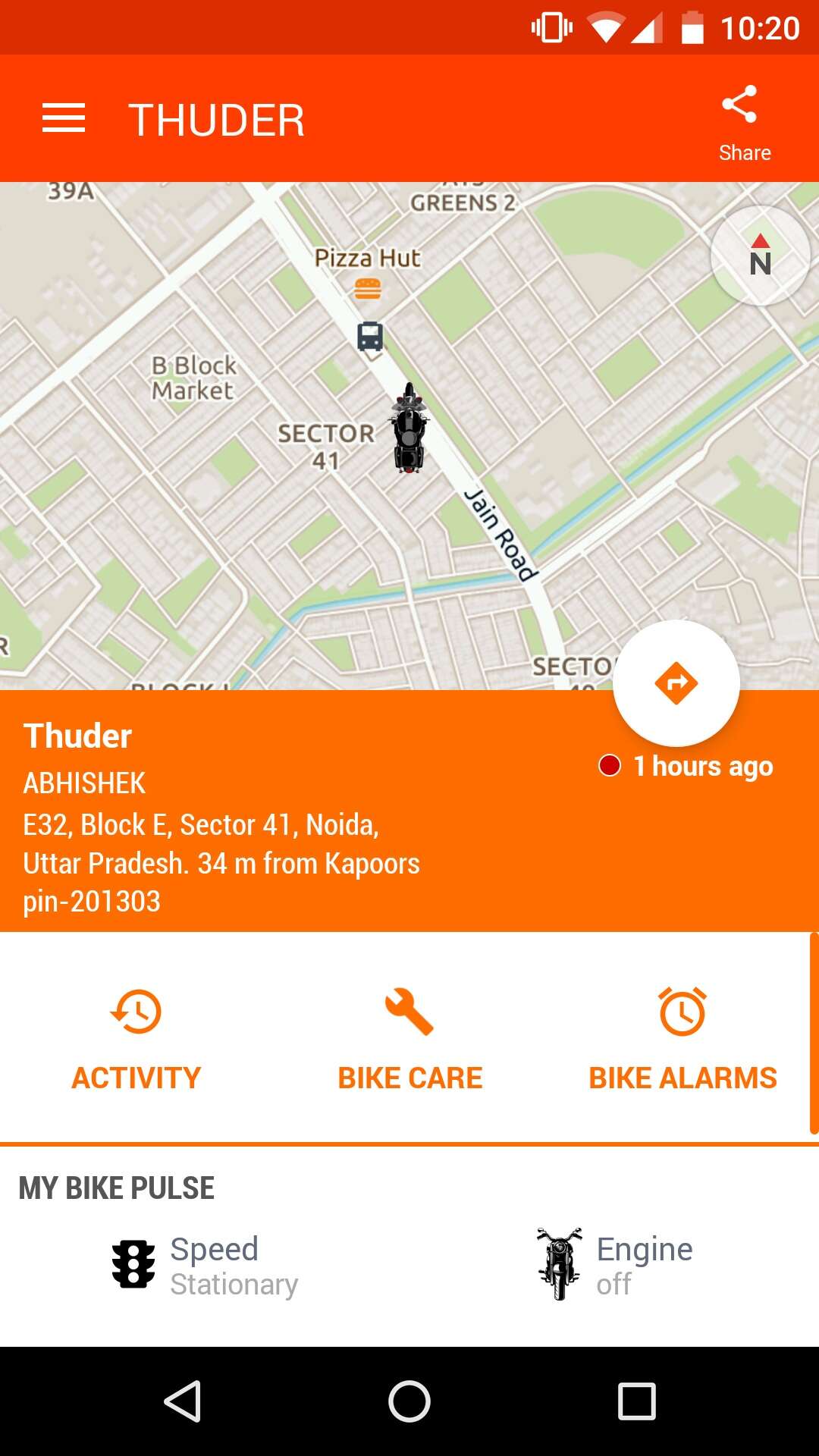Tap the motorcycle marker on the map
Screen dimensions: 819x1456
pos(409,428)
